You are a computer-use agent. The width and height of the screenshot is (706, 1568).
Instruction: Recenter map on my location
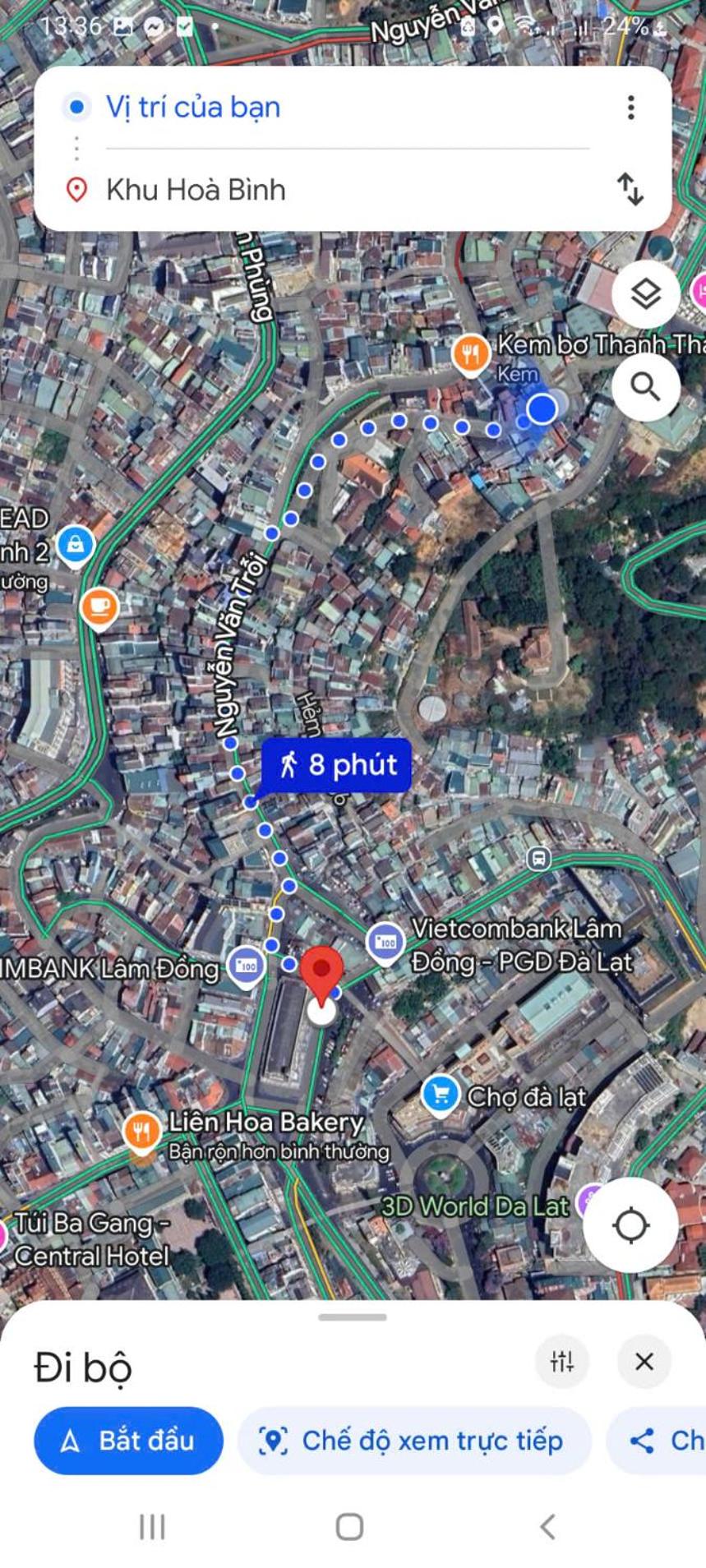pyautogui.click(x=630, y=1225)
